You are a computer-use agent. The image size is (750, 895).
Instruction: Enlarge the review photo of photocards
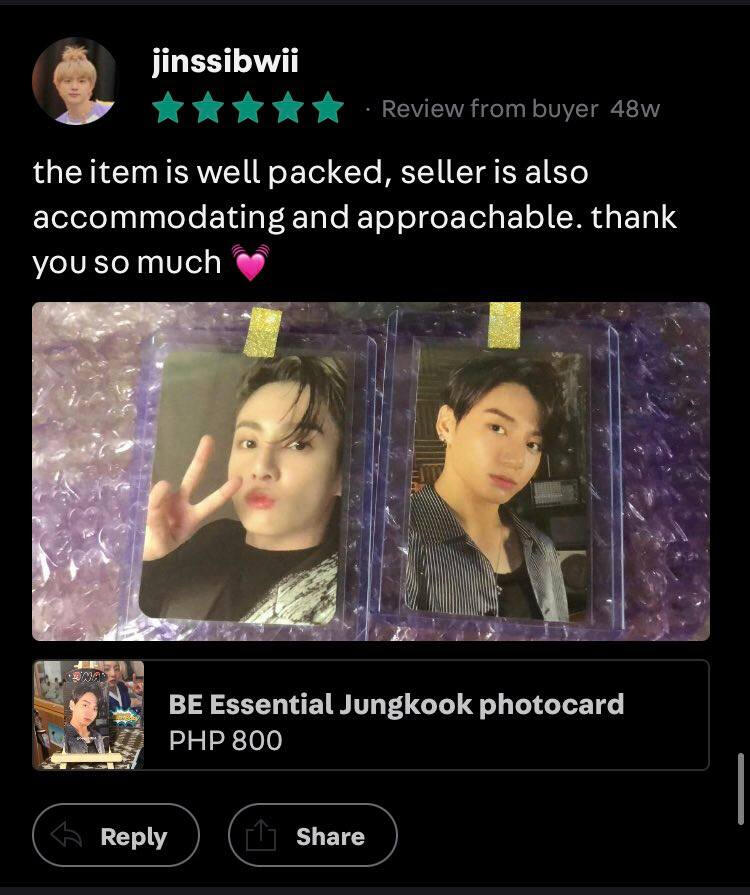tap(370, 471)
